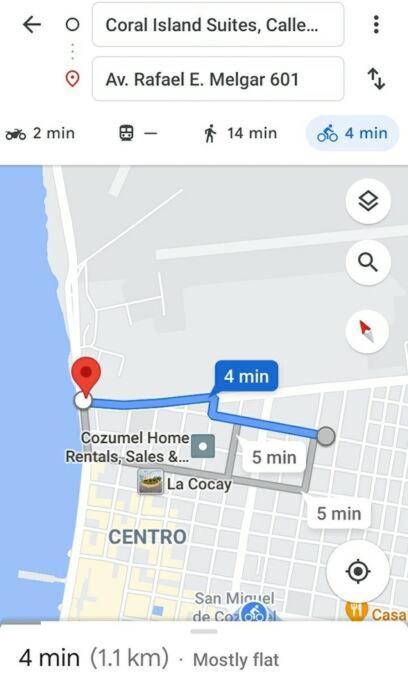Edit the Av. Rafael E. Melgar 601 destination

(218, 79)
